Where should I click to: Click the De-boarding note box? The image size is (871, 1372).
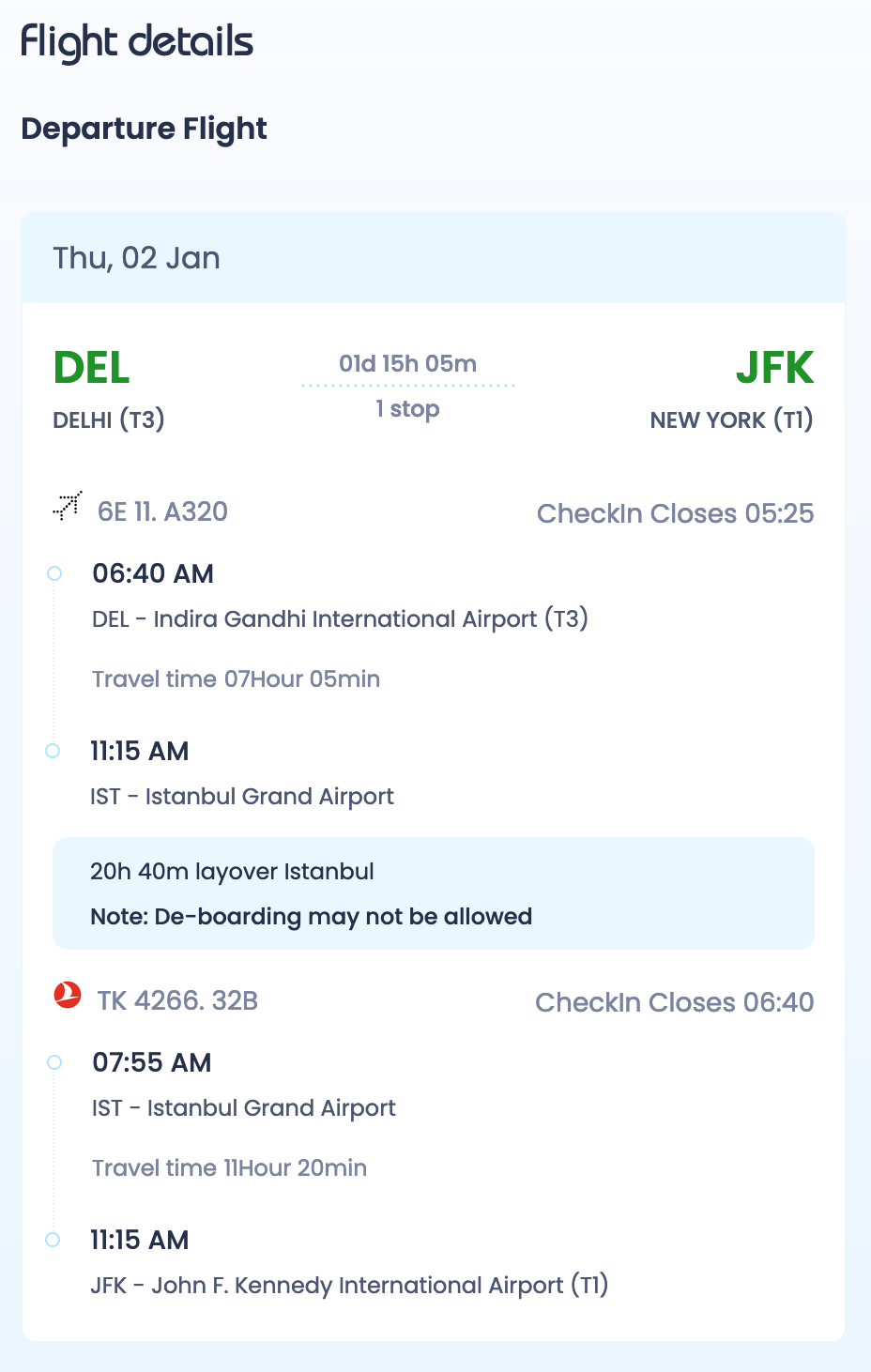[311, 916]
